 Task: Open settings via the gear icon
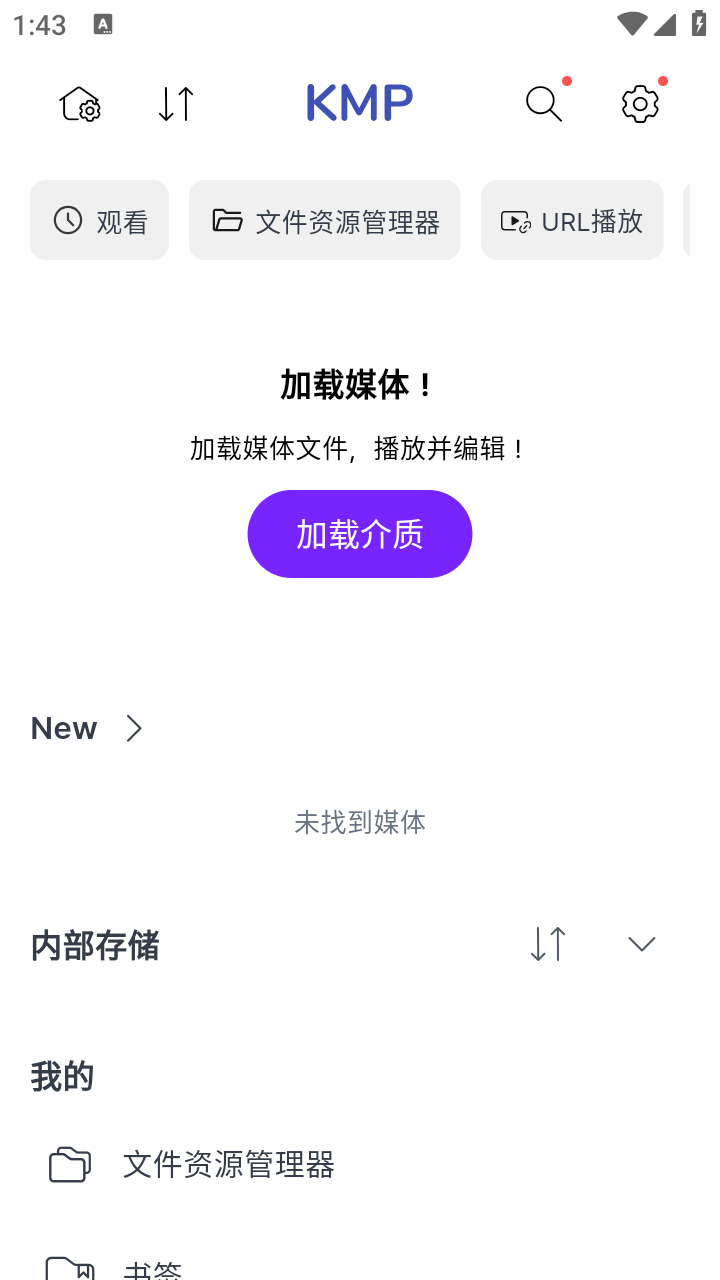(639, 103)
